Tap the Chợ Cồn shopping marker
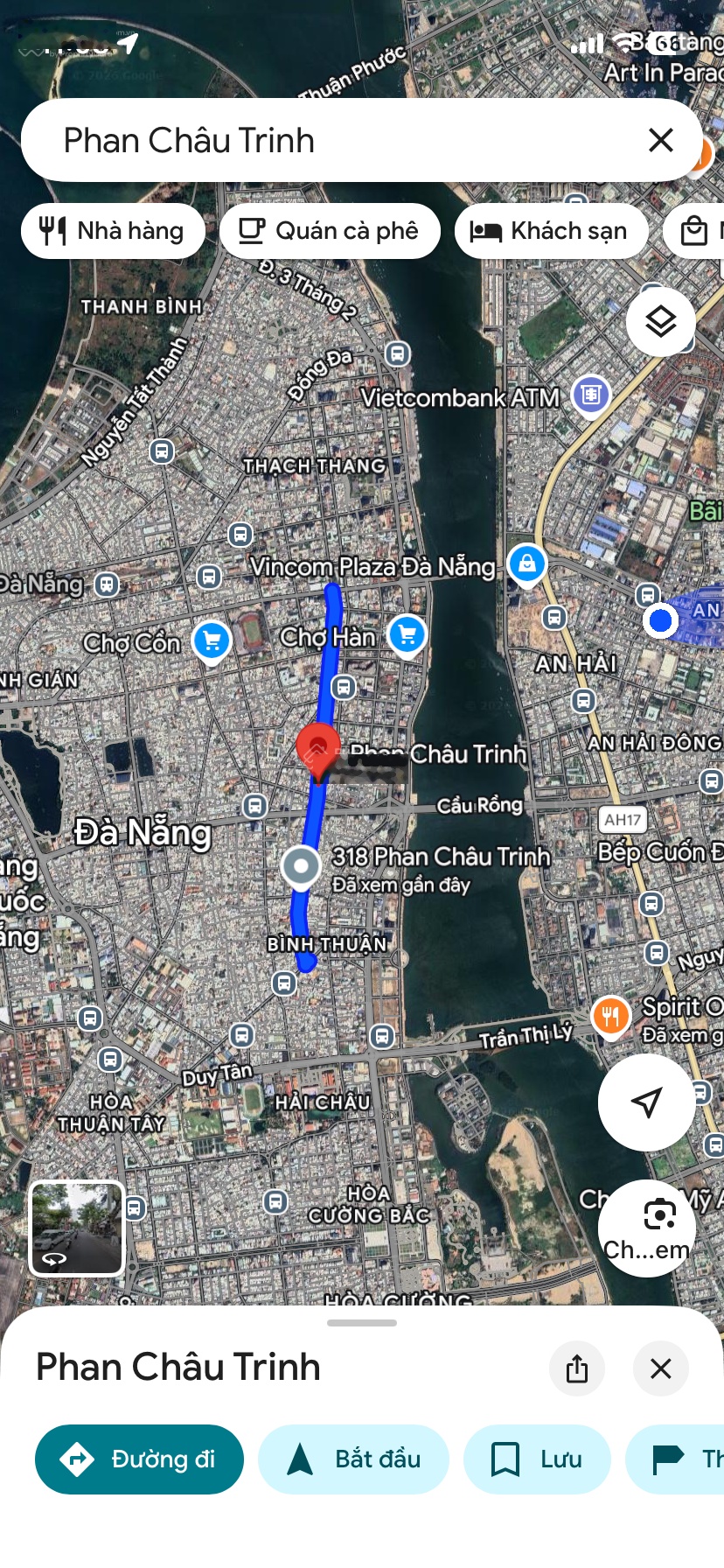The width and height of the screenshot is (724, 1568). tap(212, 640)
